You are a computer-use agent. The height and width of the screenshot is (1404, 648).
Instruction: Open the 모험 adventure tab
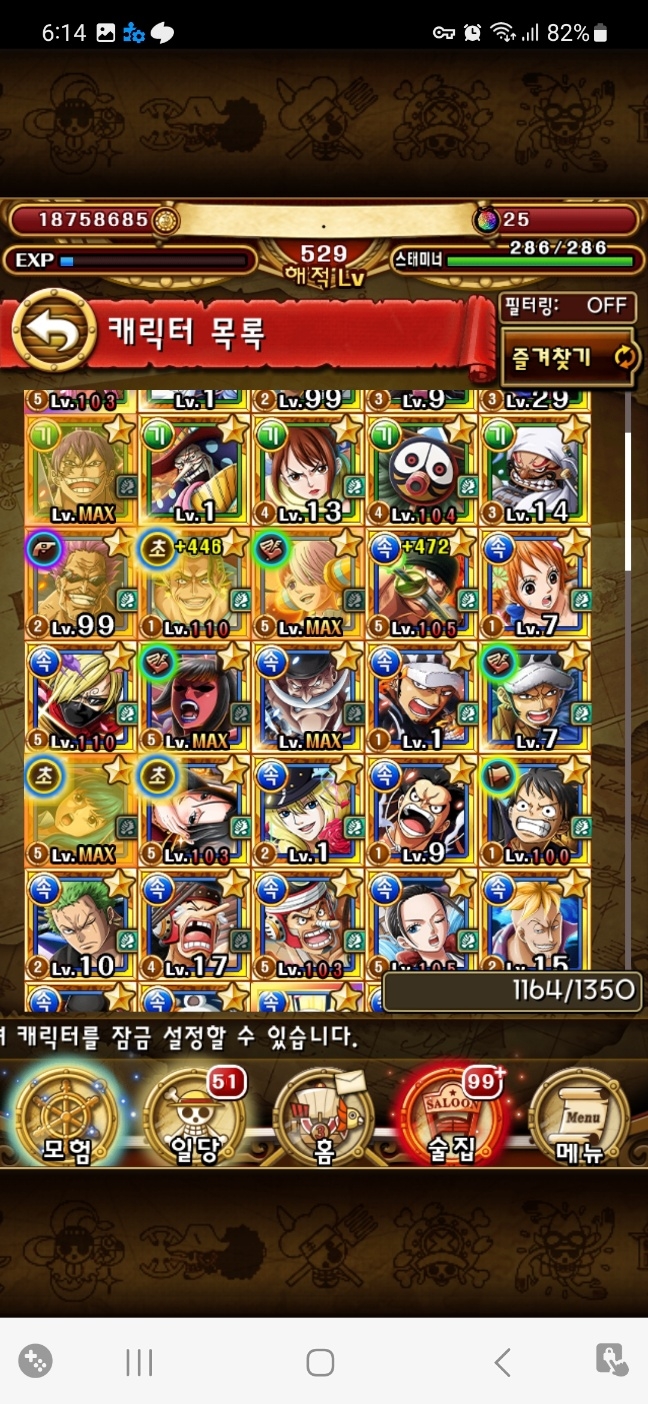[67, 1116]
